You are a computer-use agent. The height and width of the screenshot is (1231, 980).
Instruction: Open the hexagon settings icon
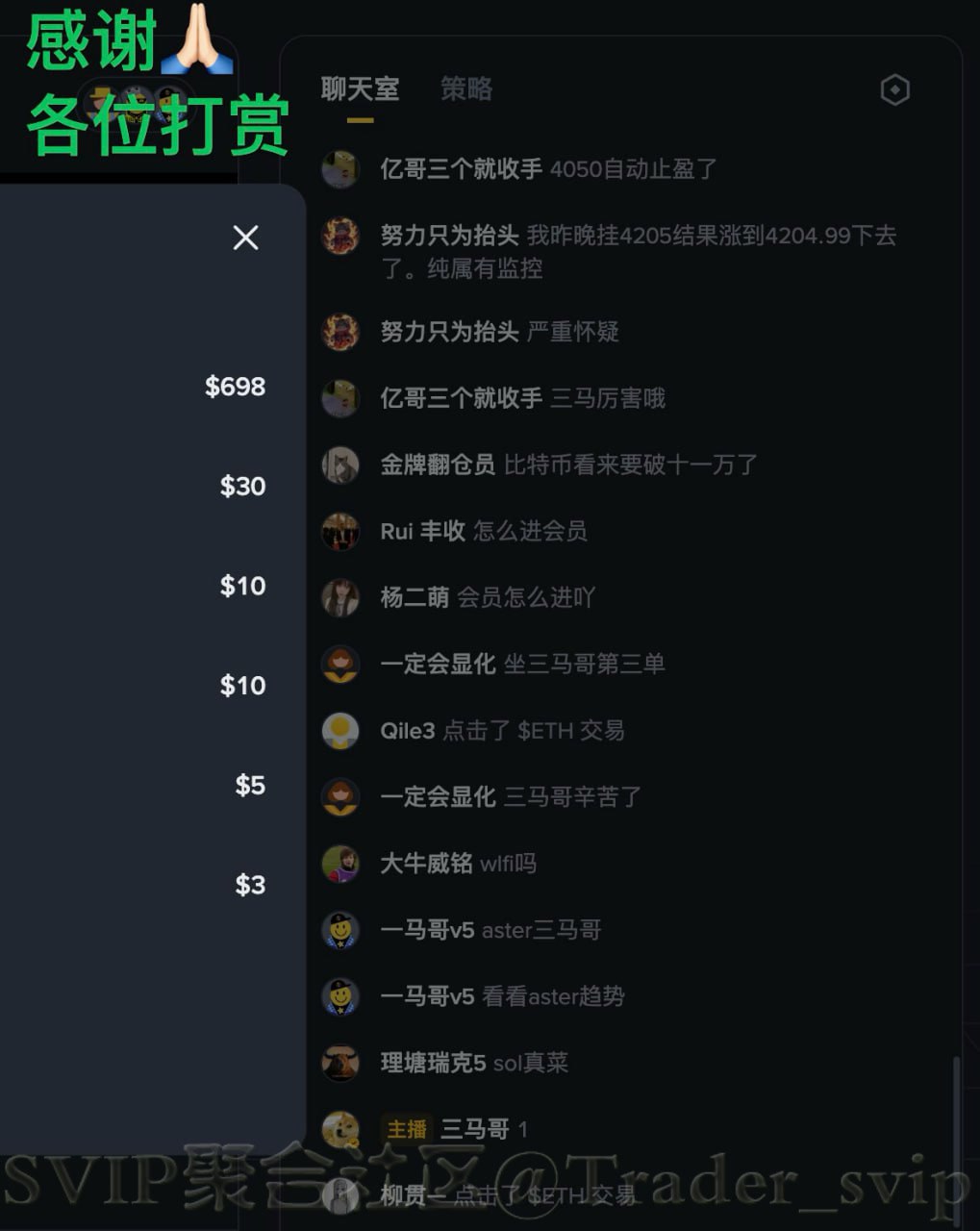894,90
